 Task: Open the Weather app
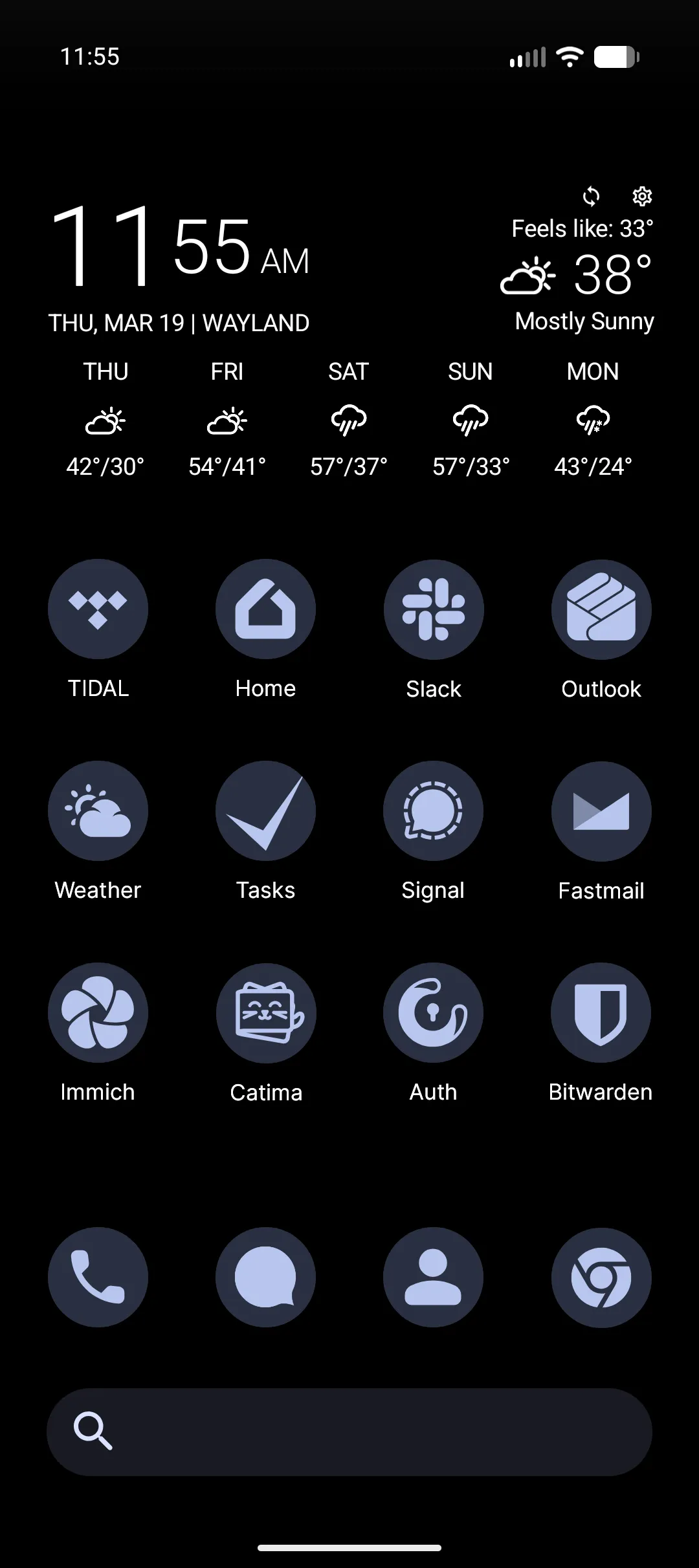click(x=98, y=811)
